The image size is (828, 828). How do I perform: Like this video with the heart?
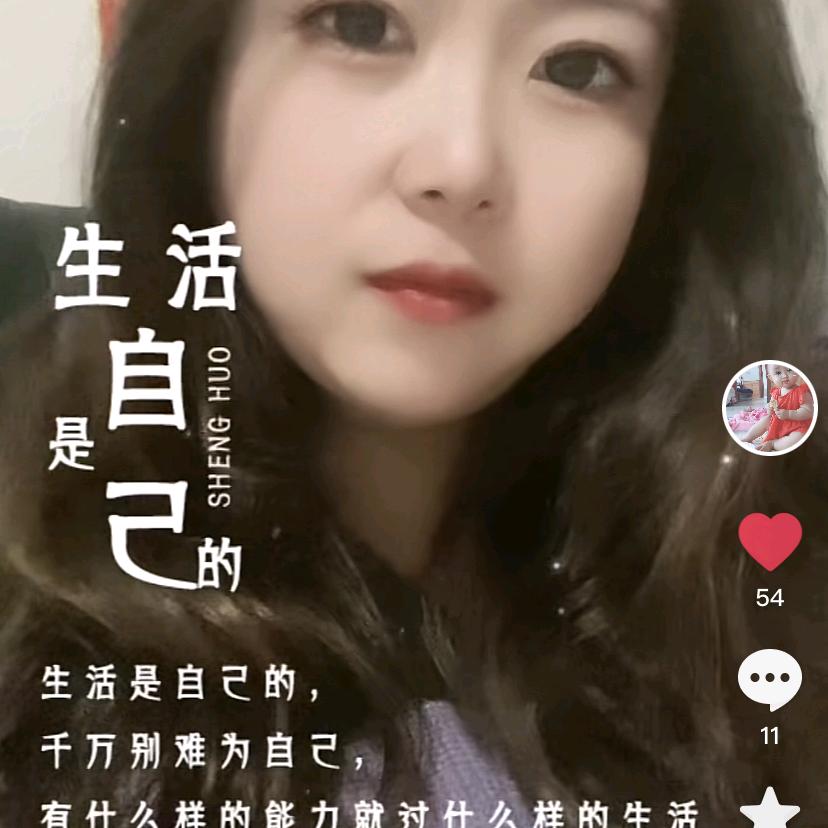[770, 542]
